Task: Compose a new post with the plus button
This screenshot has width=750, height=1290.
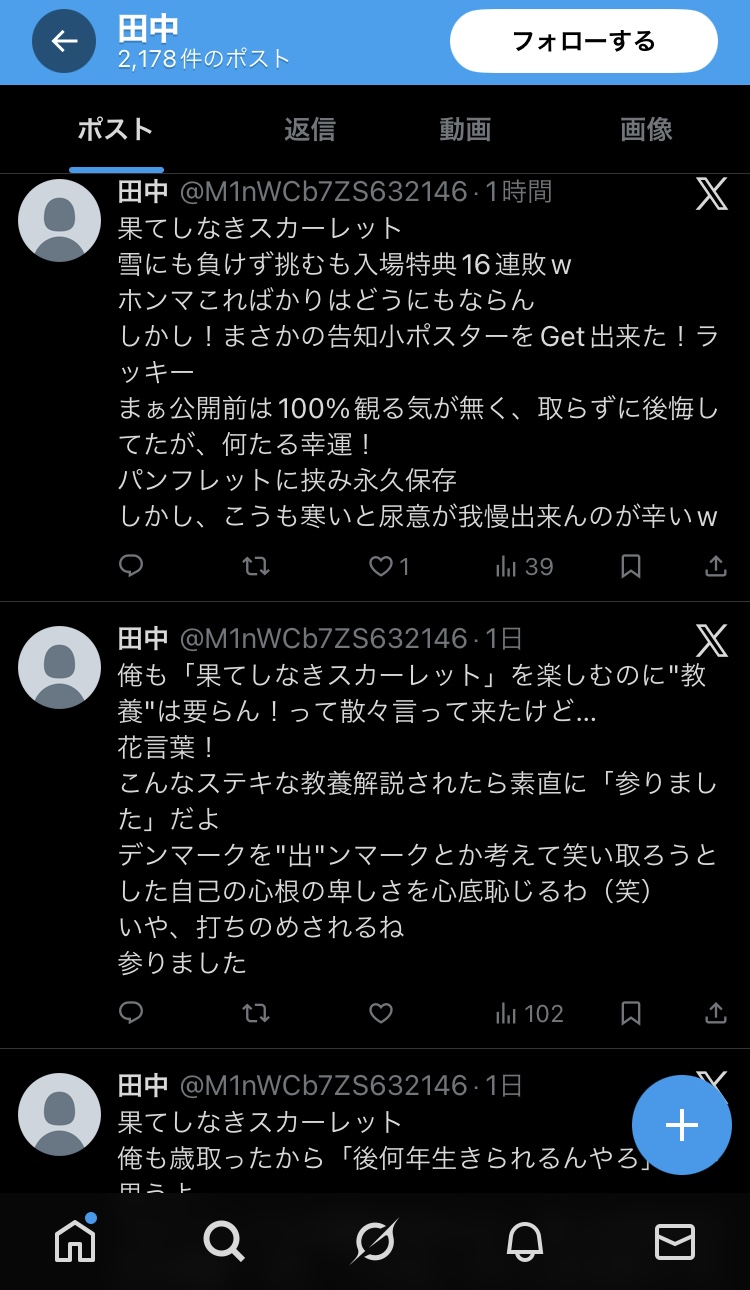Action: coord(682,1125)
